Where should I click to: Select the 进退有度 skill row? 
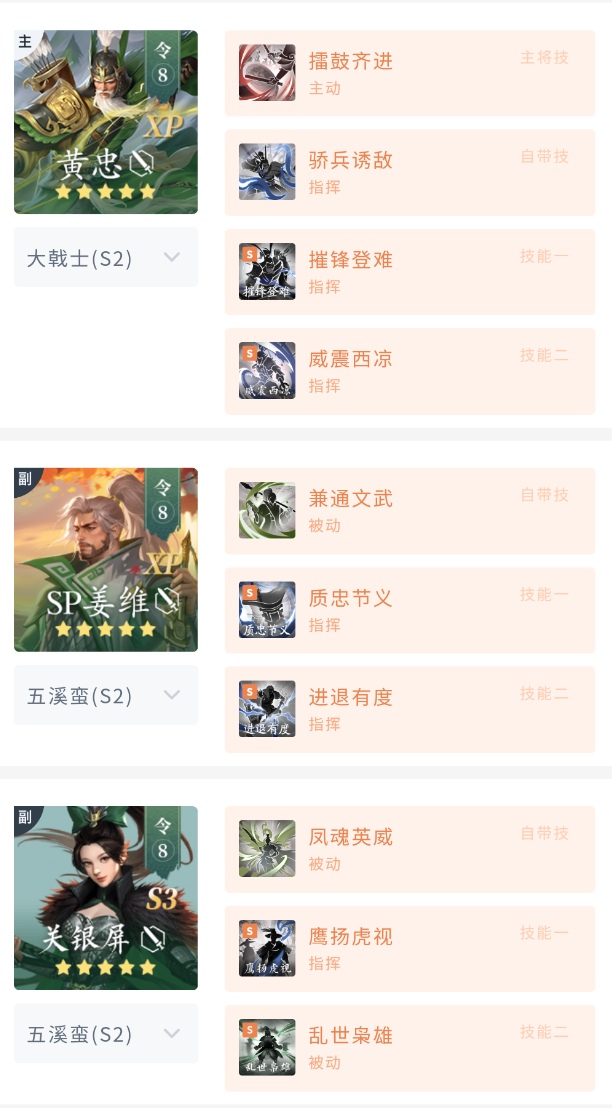(x=409, y=709)
